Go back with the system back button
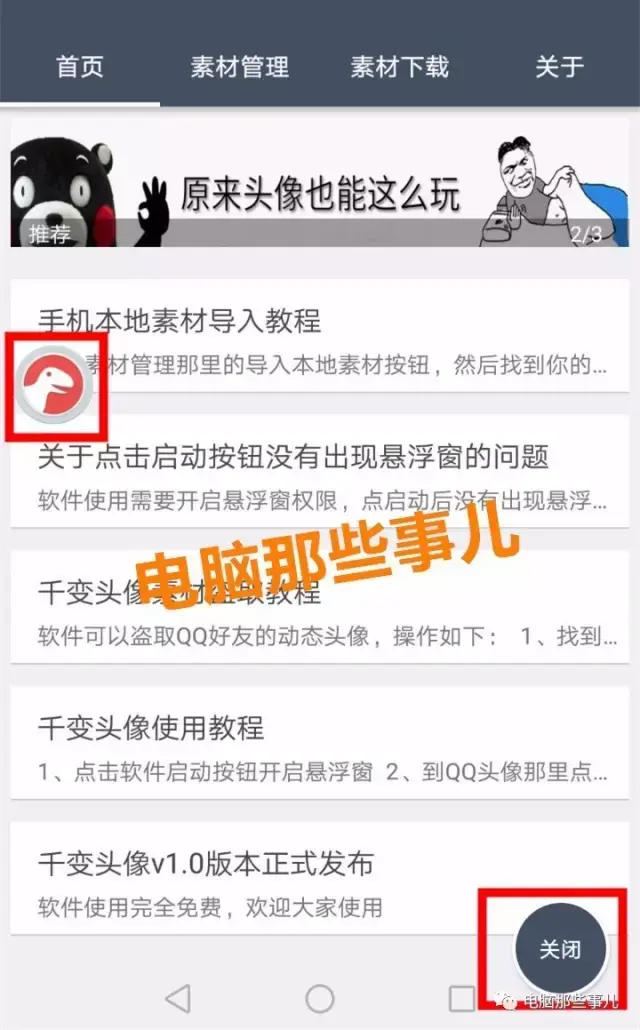 coord(178,997)
